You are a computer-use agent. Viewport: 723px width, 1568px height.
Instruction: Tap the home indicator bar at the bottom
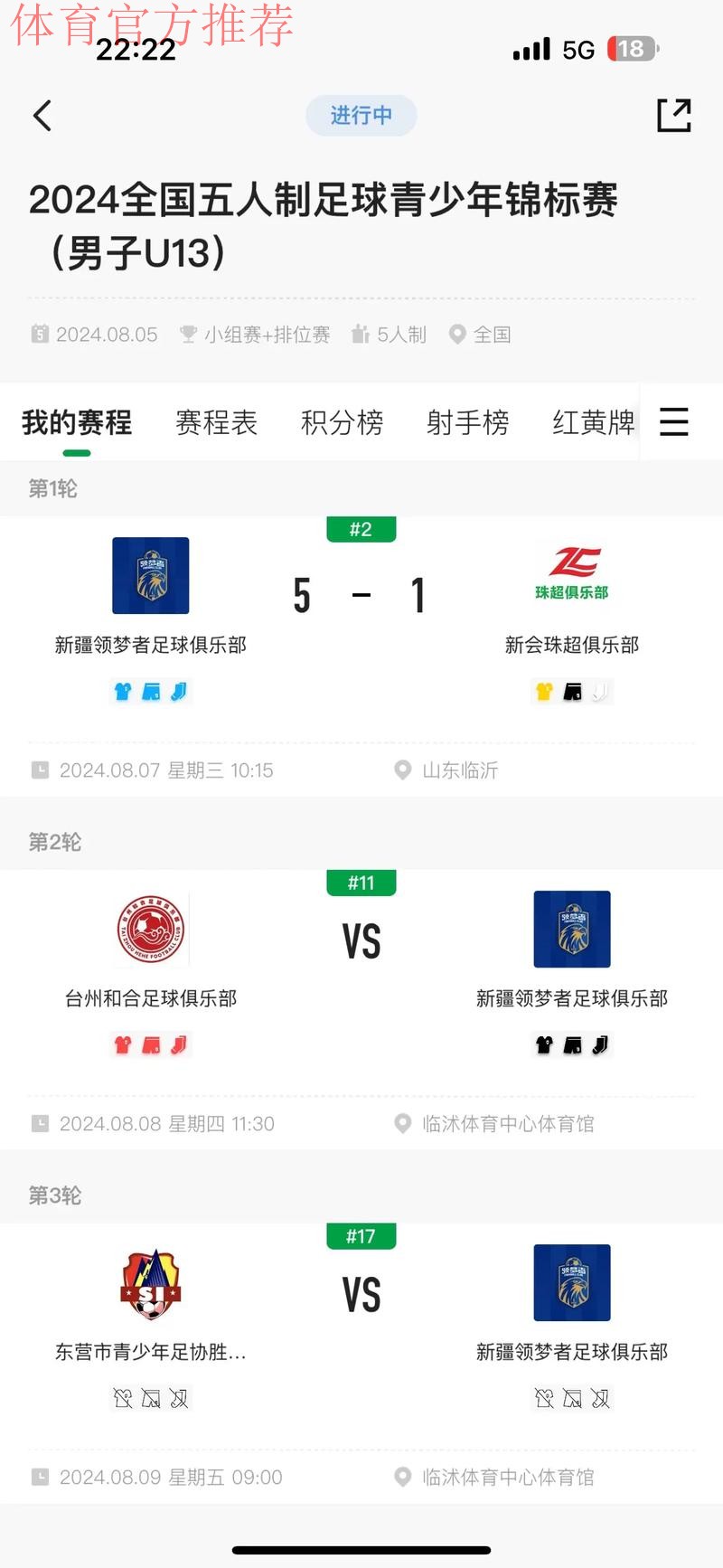[x=361, y=1552]
